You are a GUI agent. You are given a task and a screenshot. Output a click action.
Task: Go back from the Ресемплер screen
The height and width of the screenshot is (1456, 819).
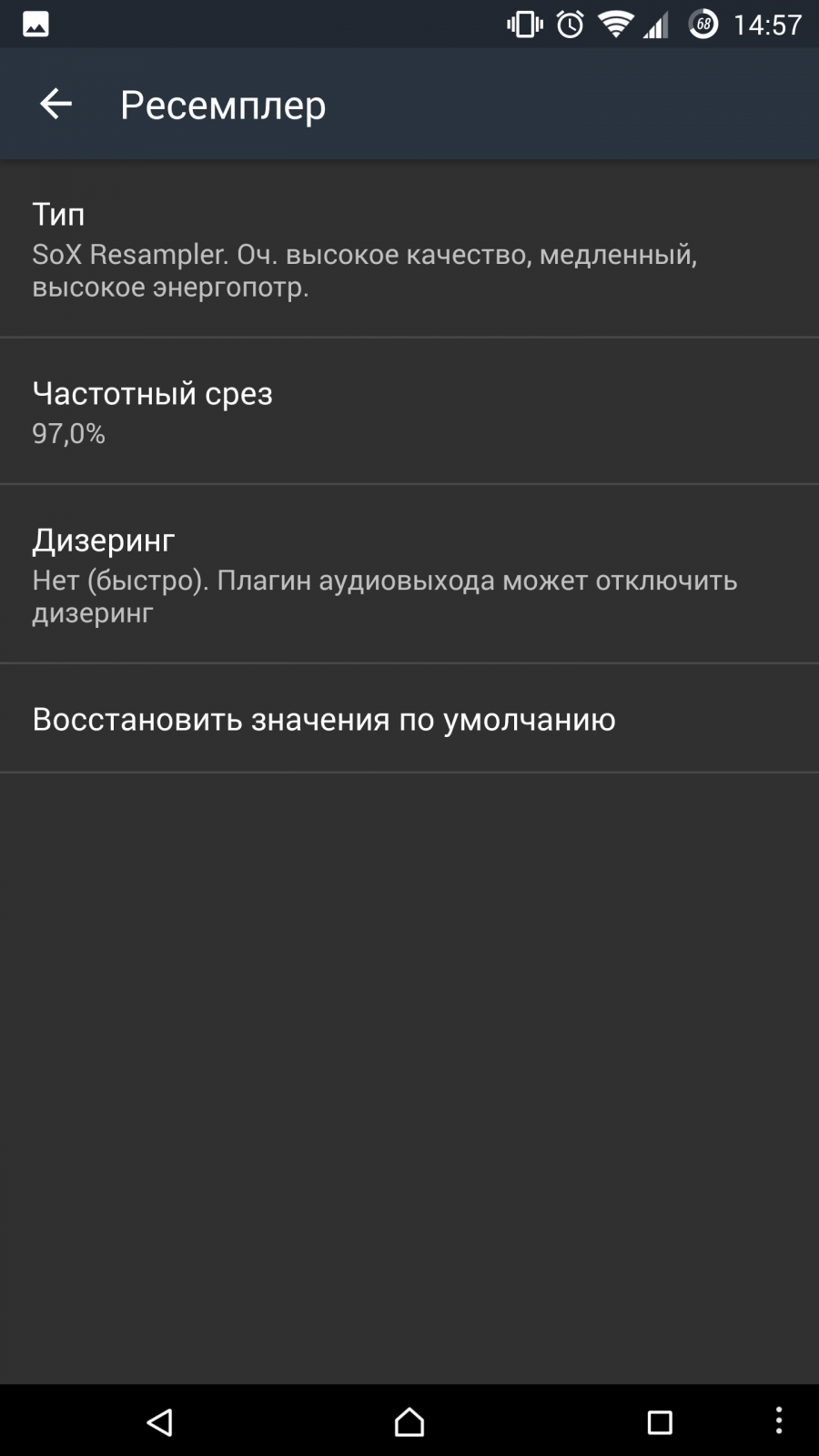56,104
